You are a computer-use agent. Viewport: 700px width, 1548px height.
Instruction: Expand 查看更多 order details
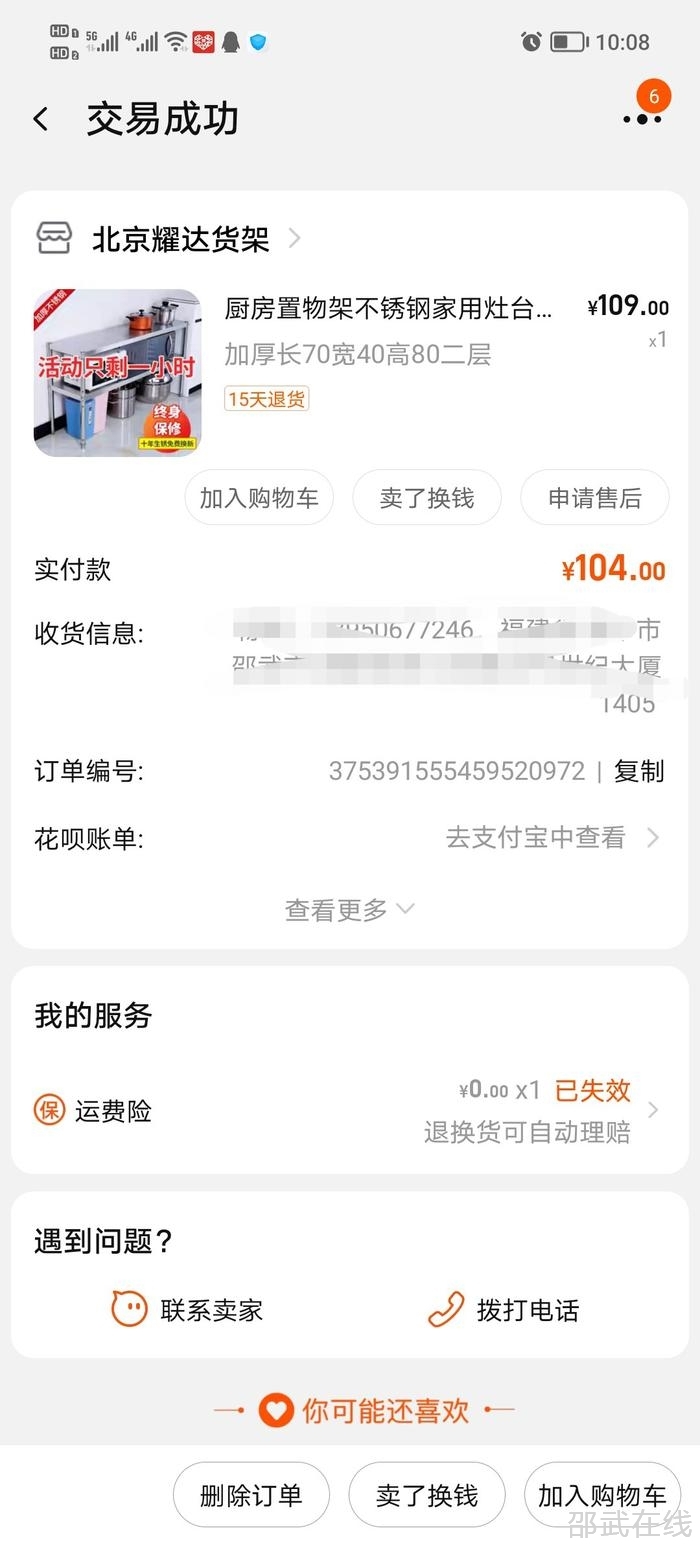point(349,909)
